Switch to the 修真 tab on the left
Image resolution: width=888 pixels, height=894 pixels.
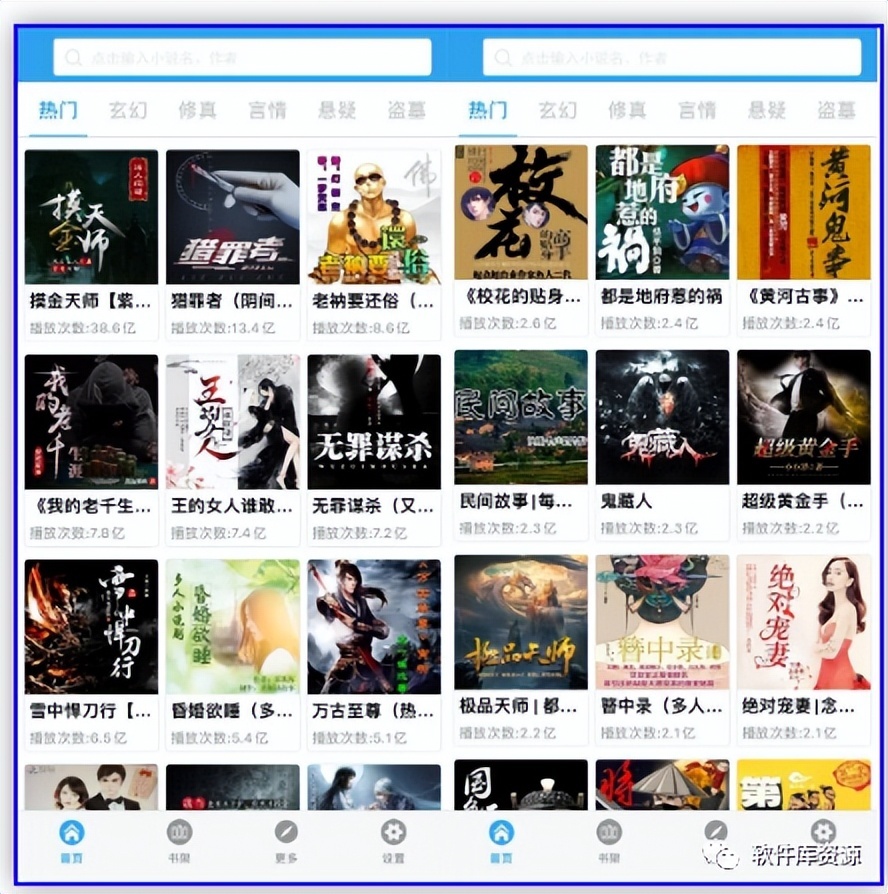point(197,111)
